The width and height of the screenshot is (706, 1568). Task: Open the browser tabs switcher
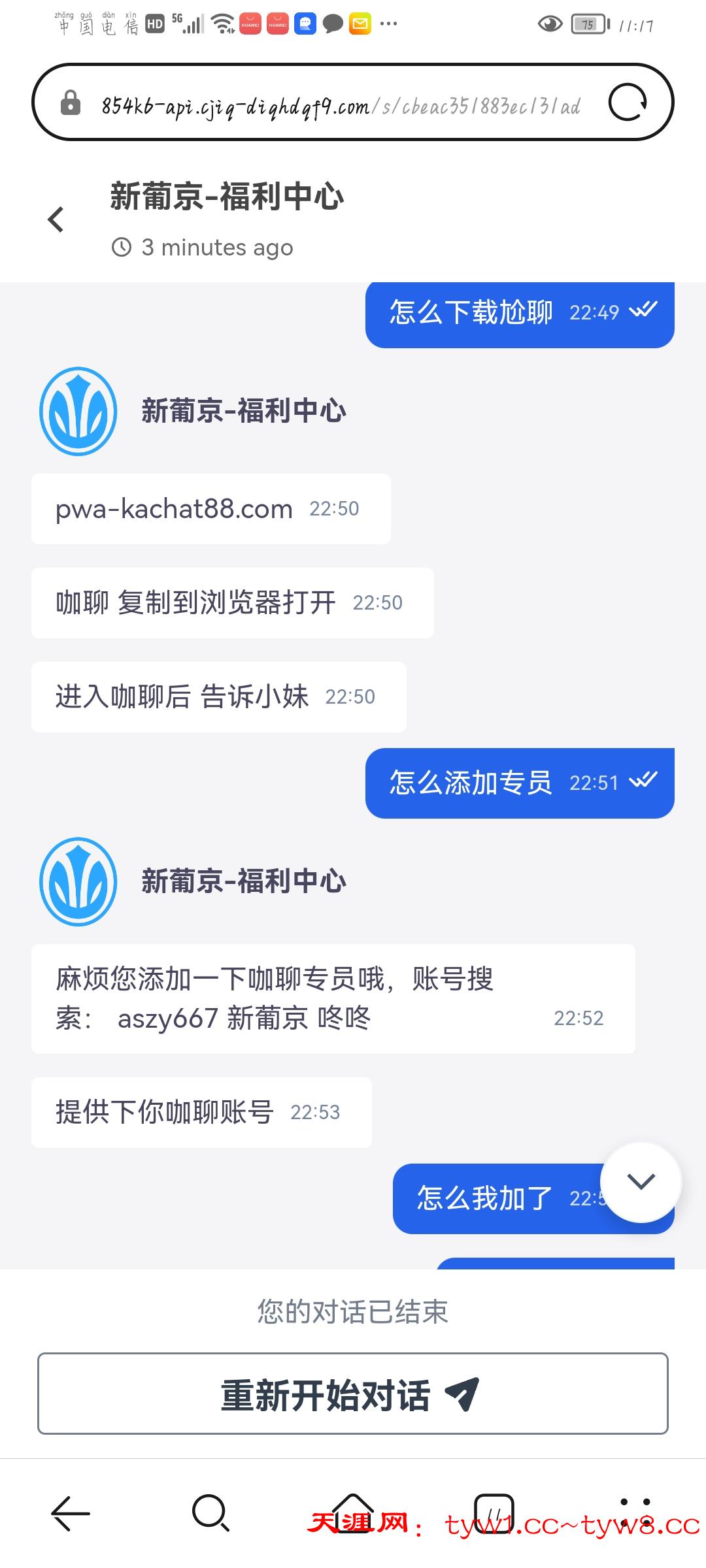[494, 1513]
